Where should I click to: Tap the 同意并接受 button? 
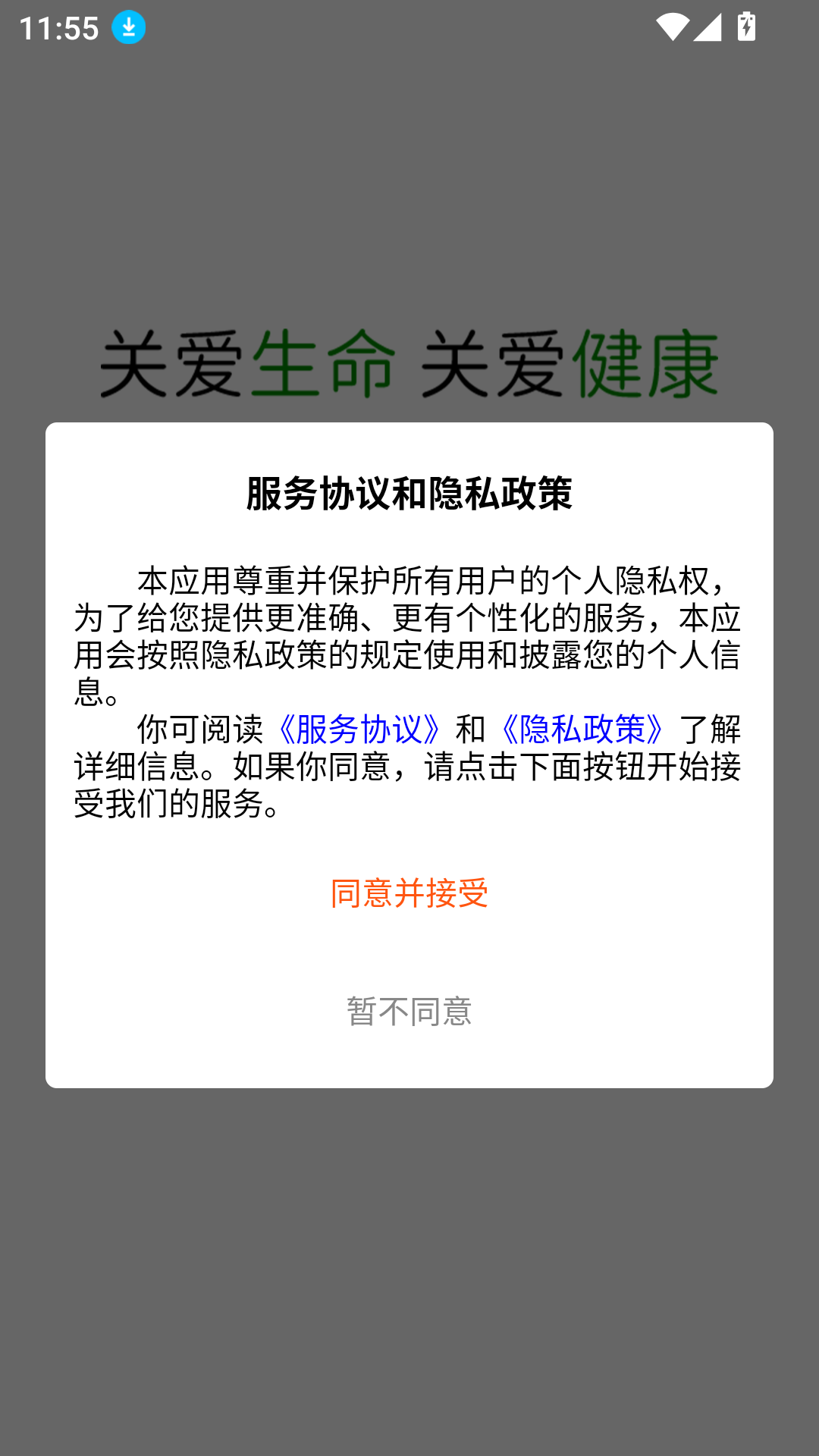[x=409, y=893]
